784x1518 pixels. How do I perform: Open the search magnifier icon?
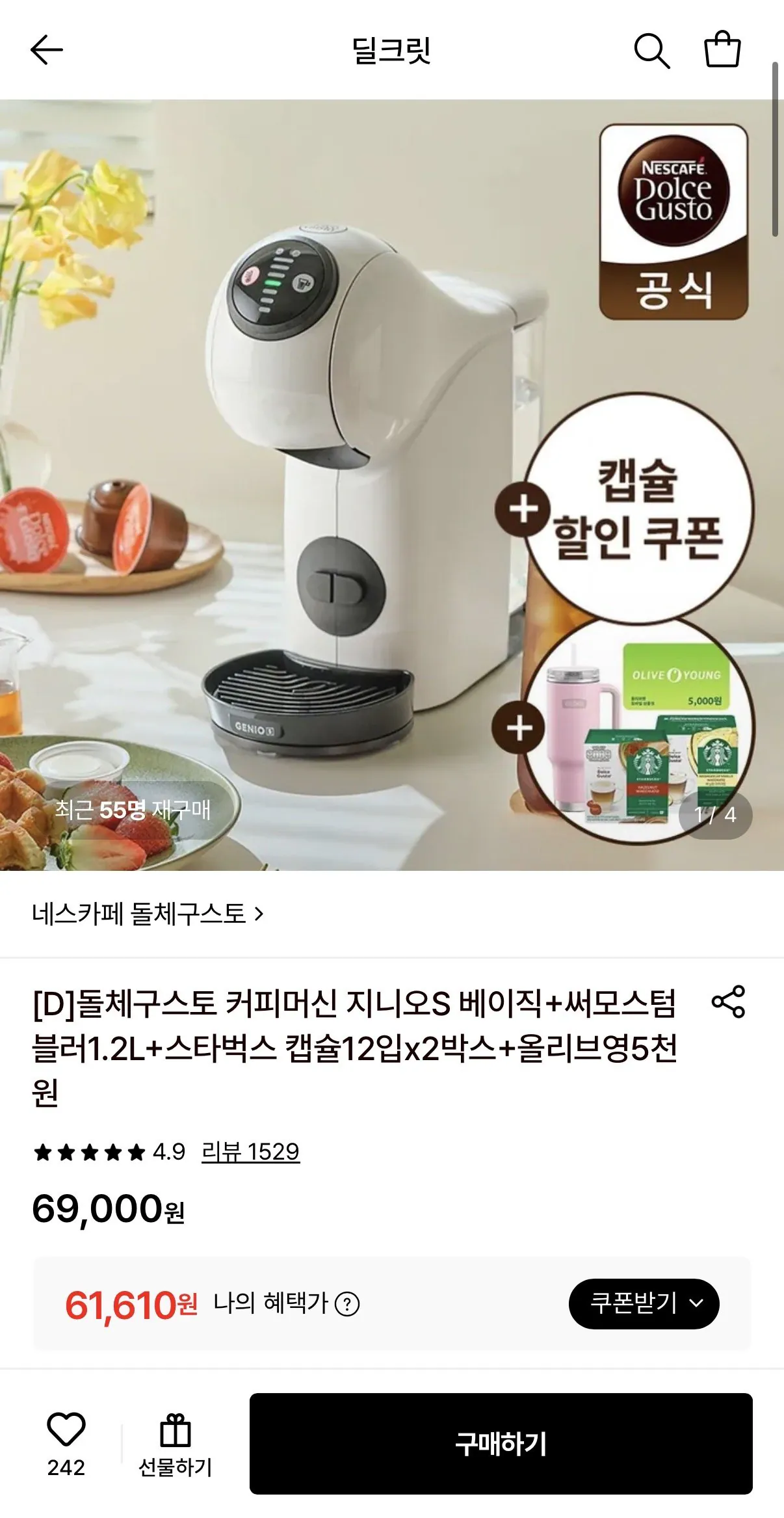click(x=651, y=50)
